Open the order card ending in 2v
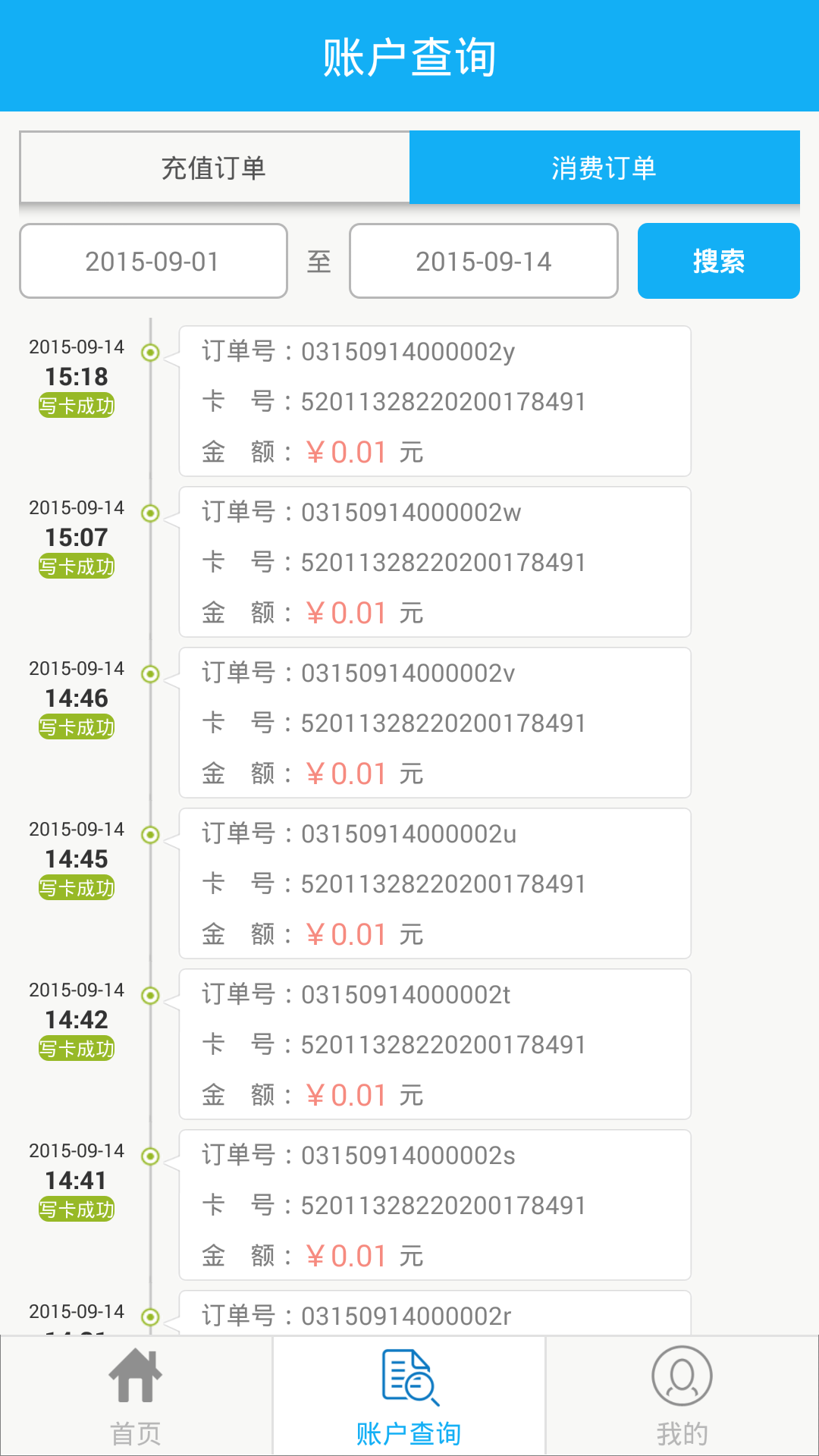 point(435,723)
